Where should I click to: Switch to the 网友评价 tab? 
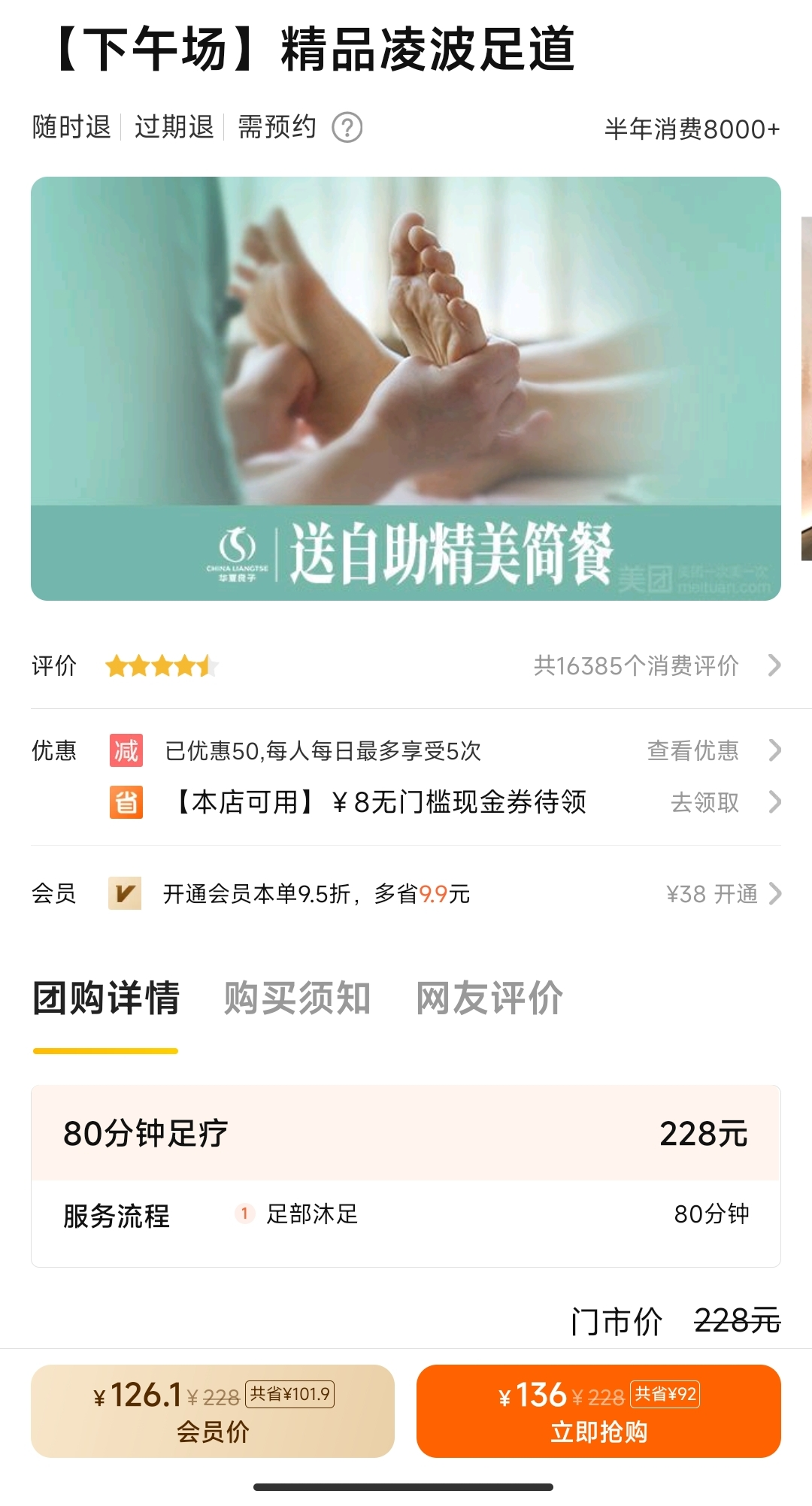point(489,998)
